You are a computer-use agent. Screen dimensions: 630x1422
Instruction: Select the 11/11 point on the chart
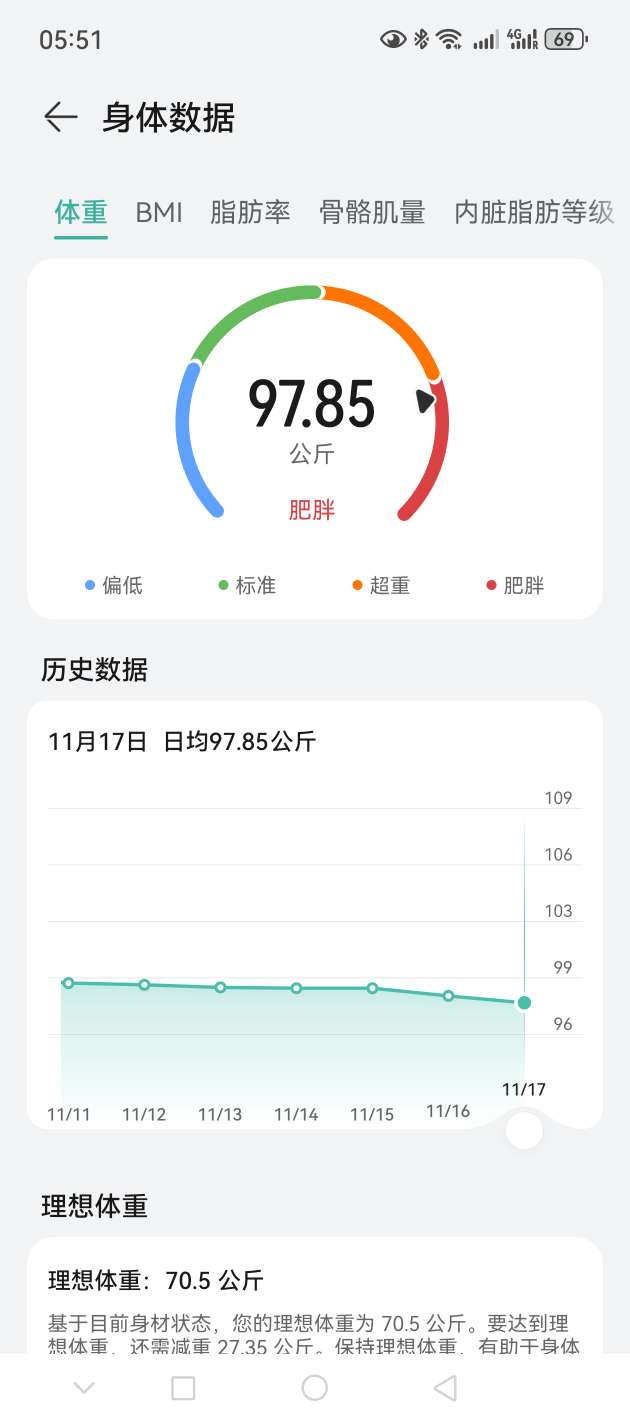pyautogui.click(x=68, y=983)
